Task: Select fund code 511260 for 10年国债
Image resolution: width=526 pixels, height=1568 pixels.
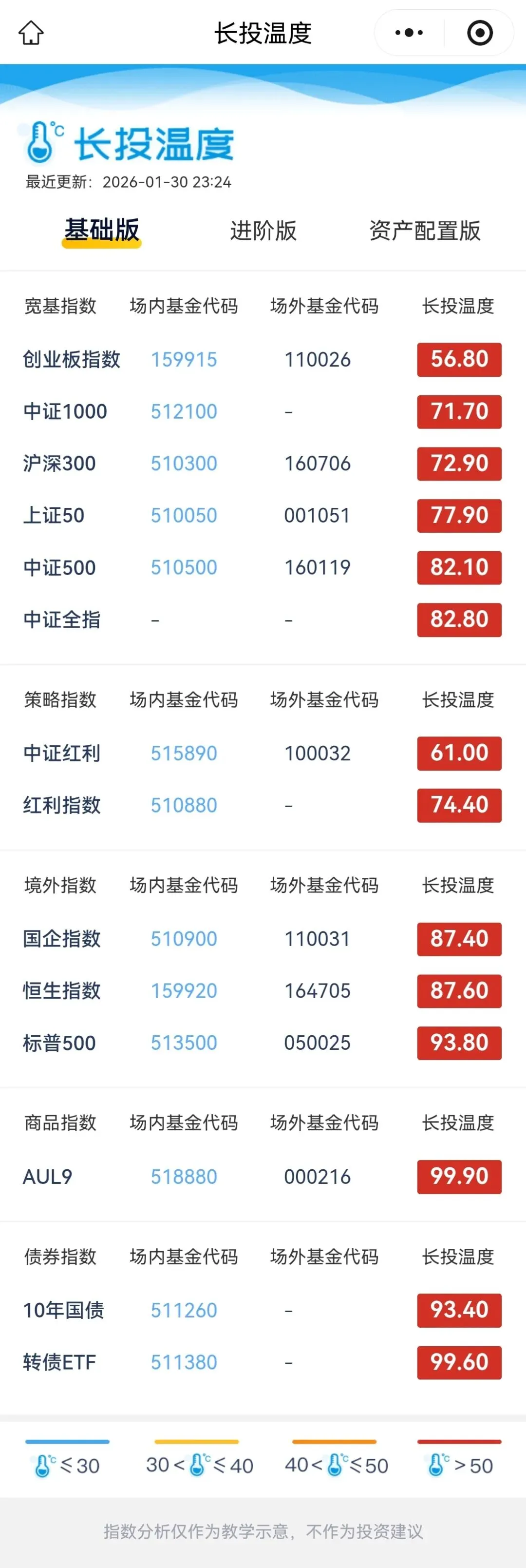Action: (x=184, y=1310)
